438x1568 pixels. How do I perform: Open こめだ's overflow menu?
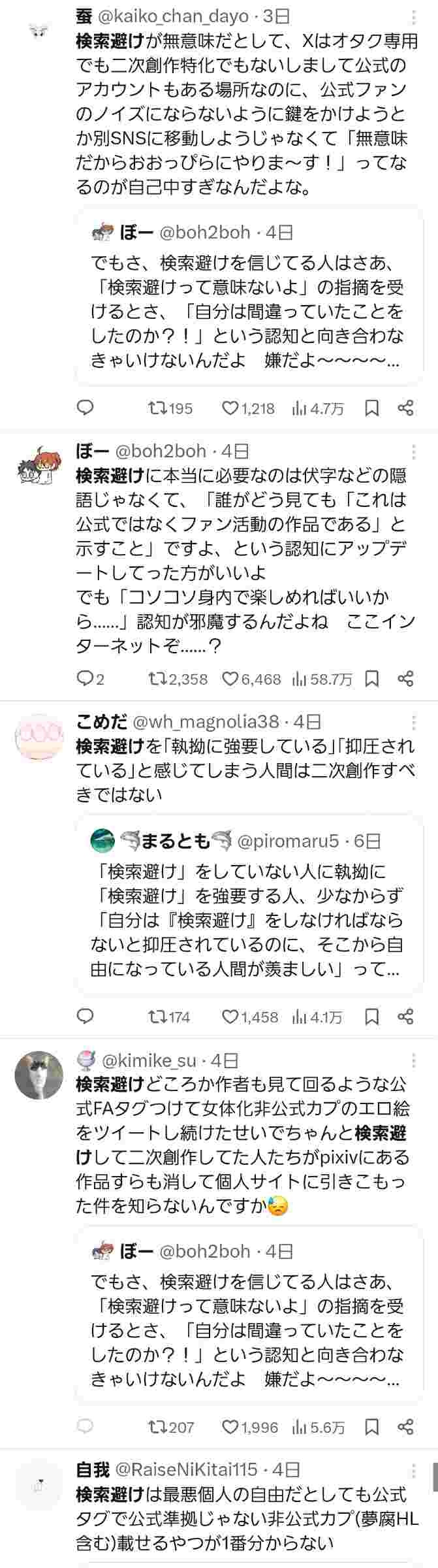[414, 722]
